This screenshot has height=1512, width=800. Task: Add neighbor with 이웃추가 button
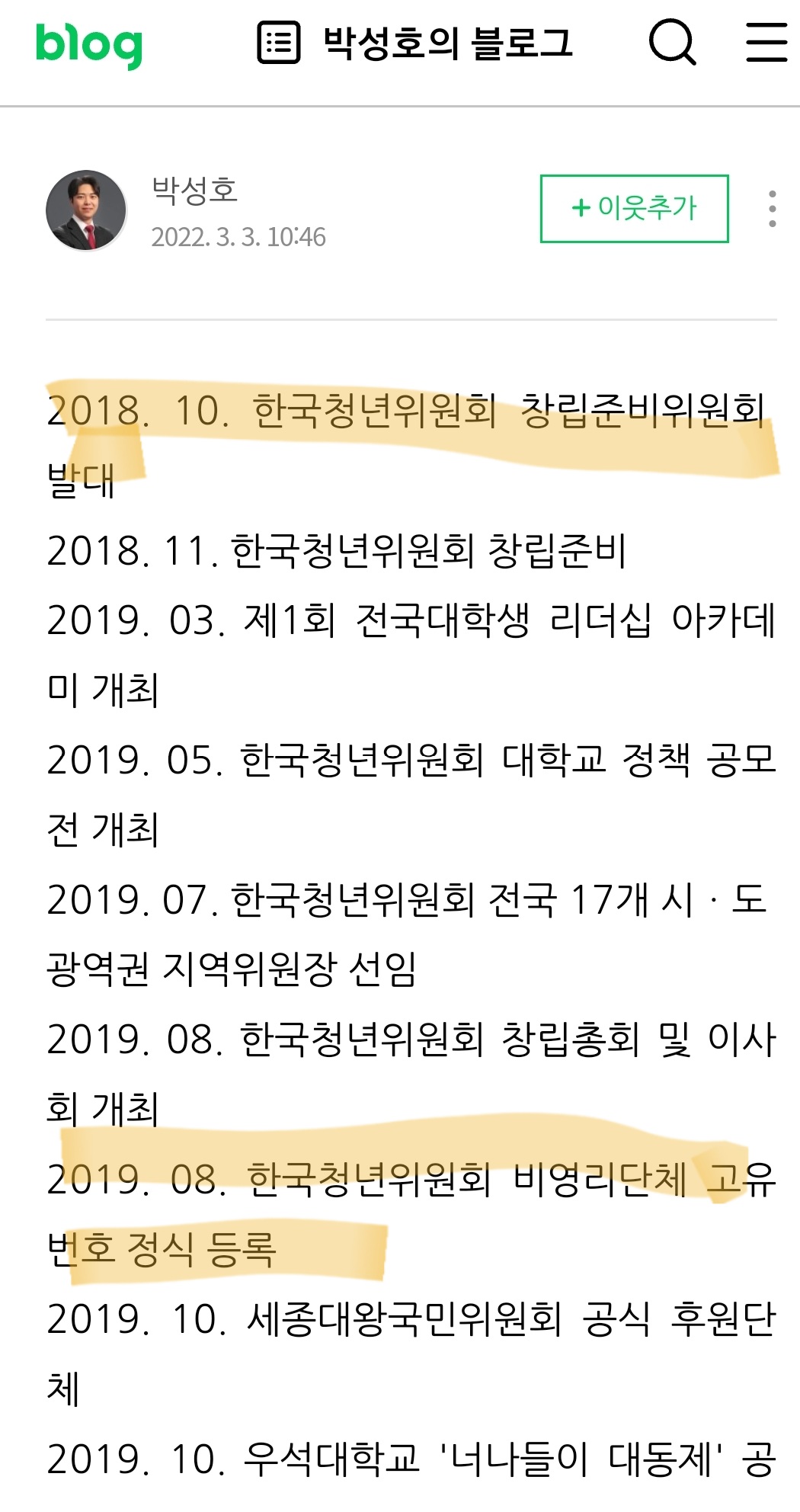635,208
